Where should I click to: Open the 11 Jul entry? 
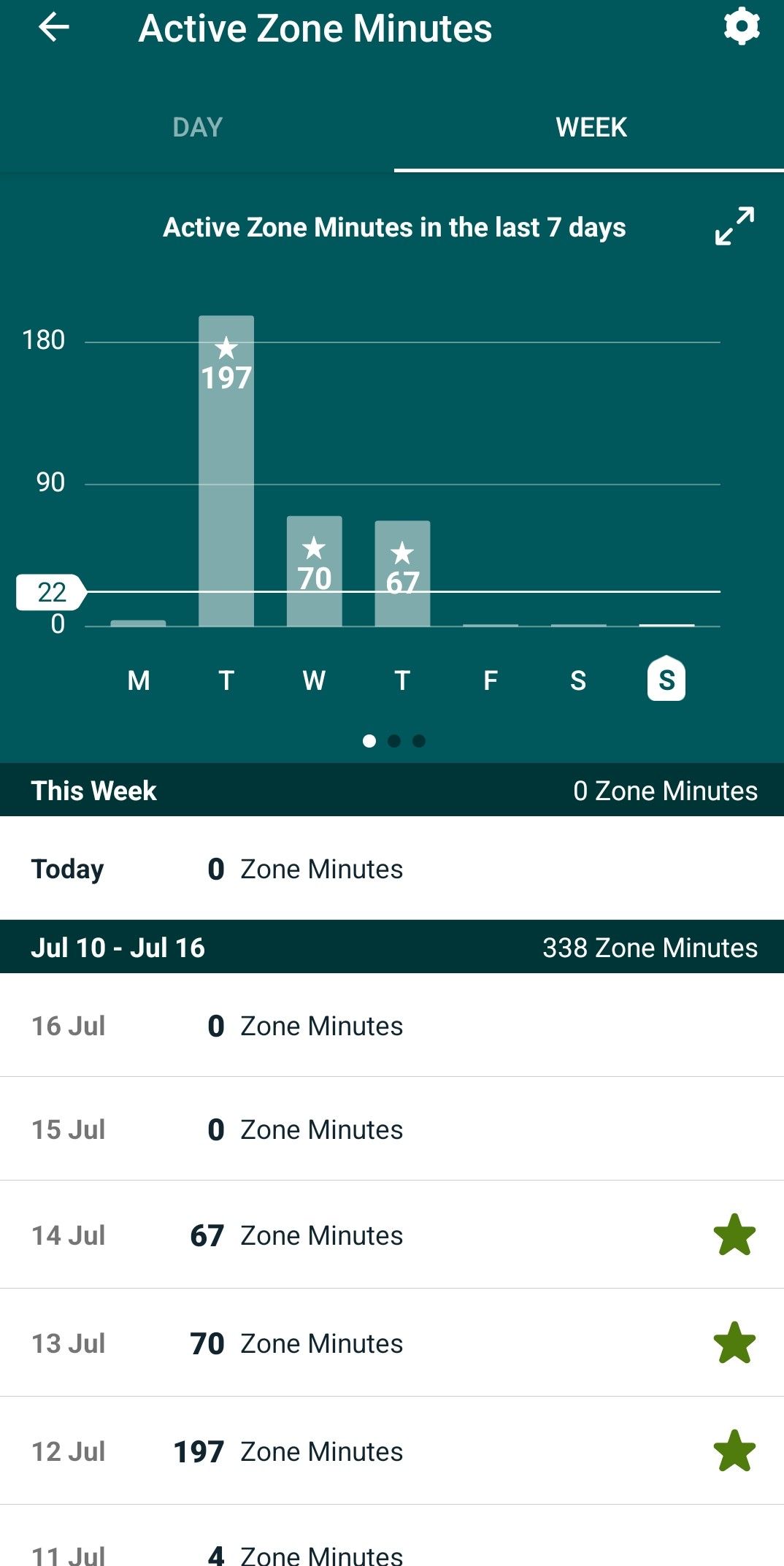pos(392,1551)
